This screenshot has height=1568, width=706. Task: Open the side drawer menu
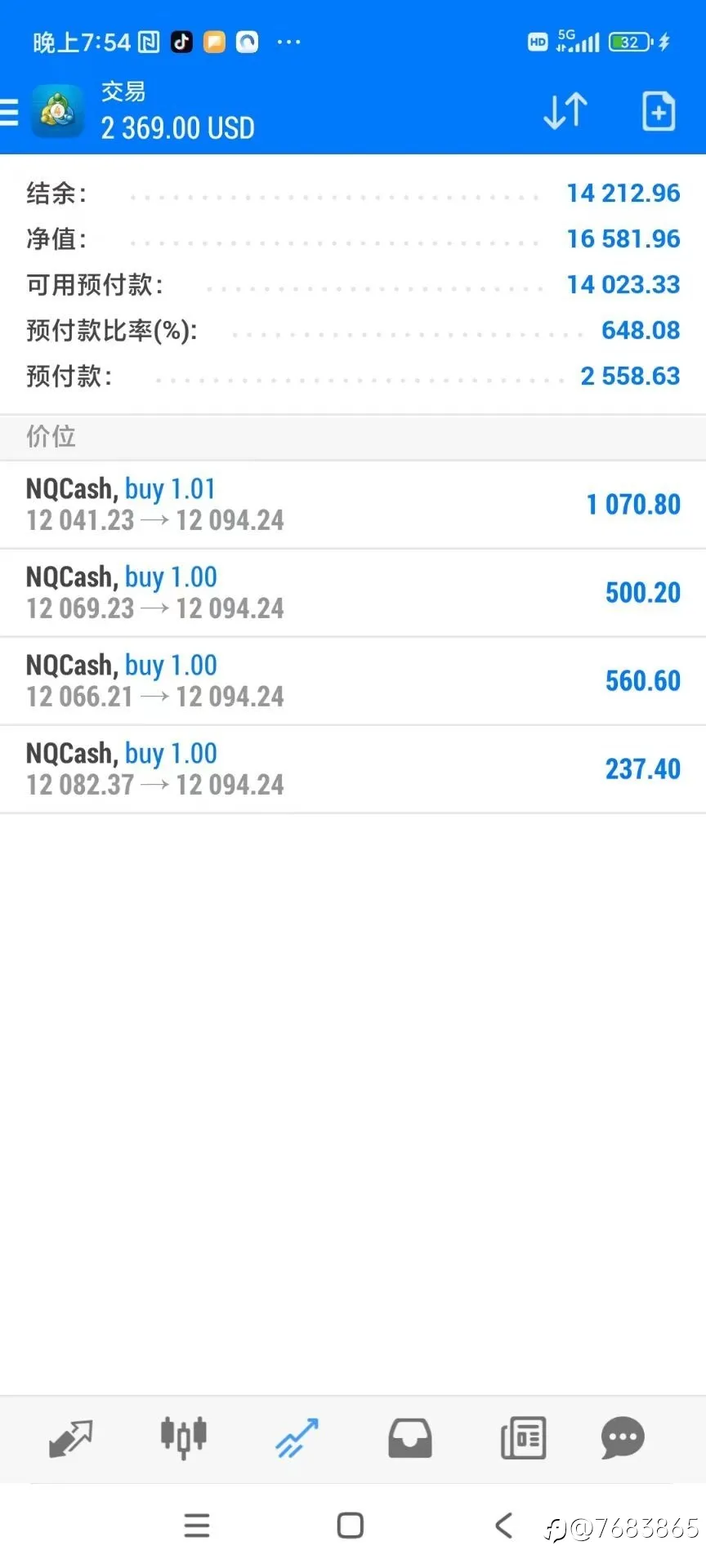(10, 112)
